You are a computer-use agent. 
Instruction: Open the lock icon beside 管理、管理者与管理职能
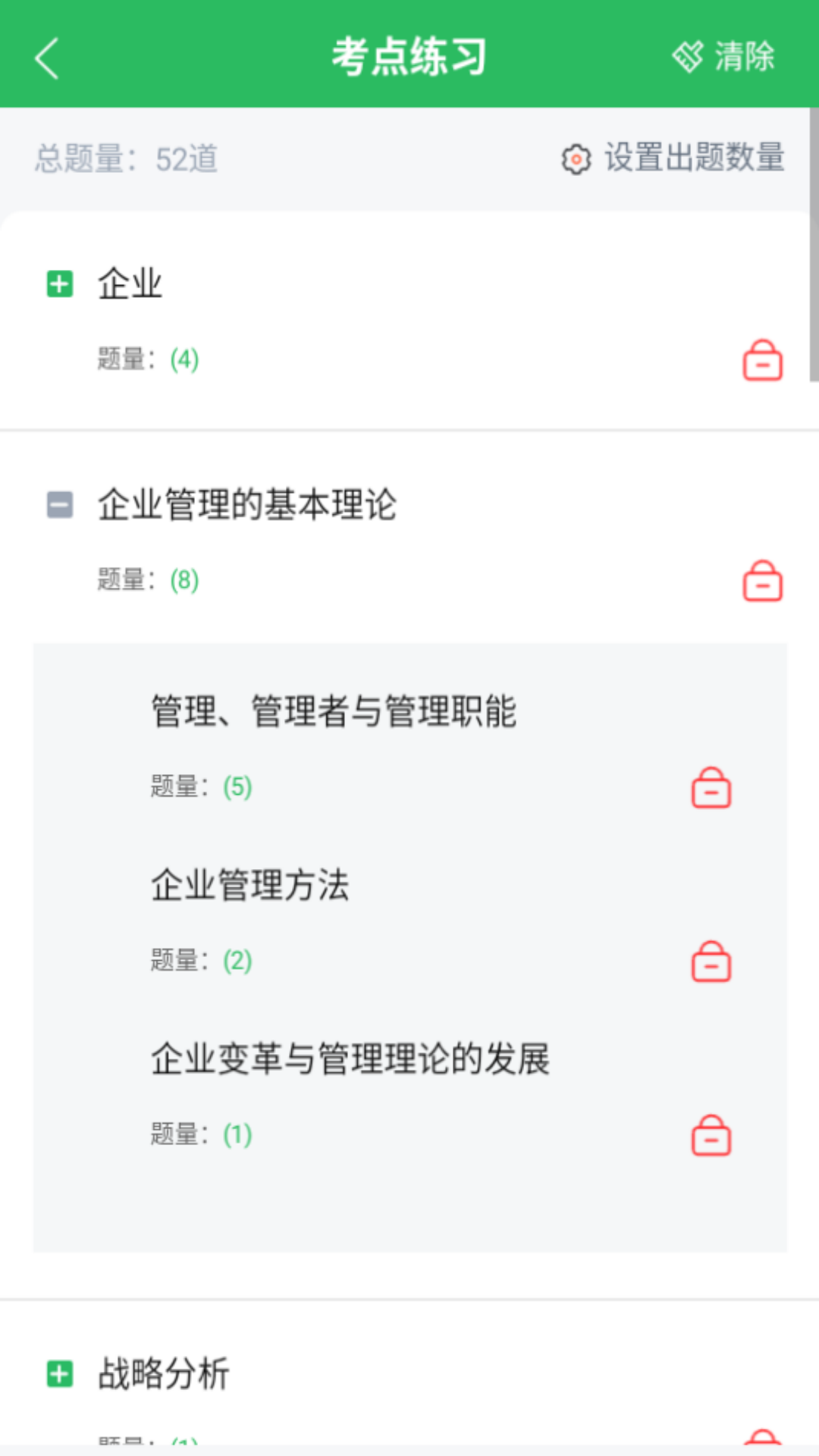pyautogui.click(x=711, y=788)
